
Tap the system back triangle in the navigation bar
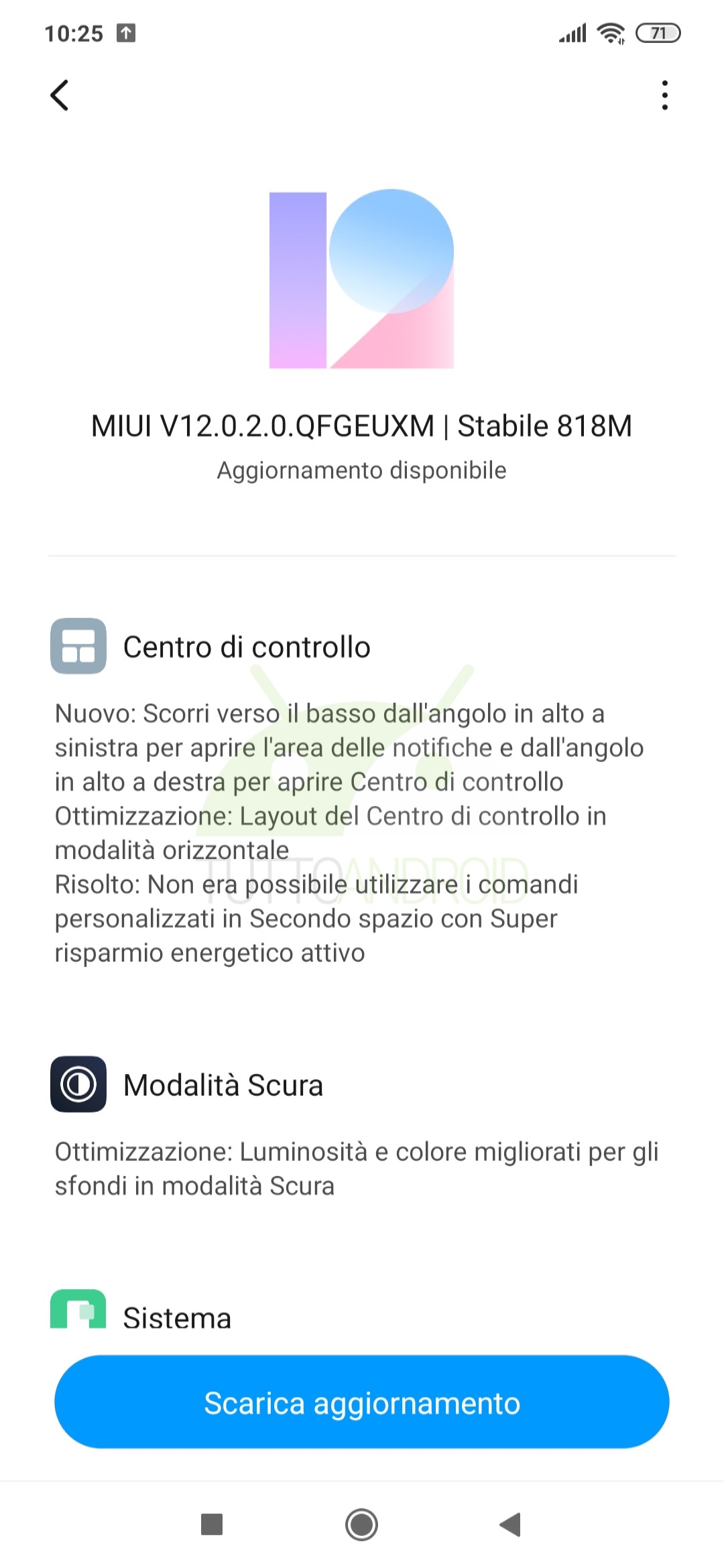tap(511, 1524)
